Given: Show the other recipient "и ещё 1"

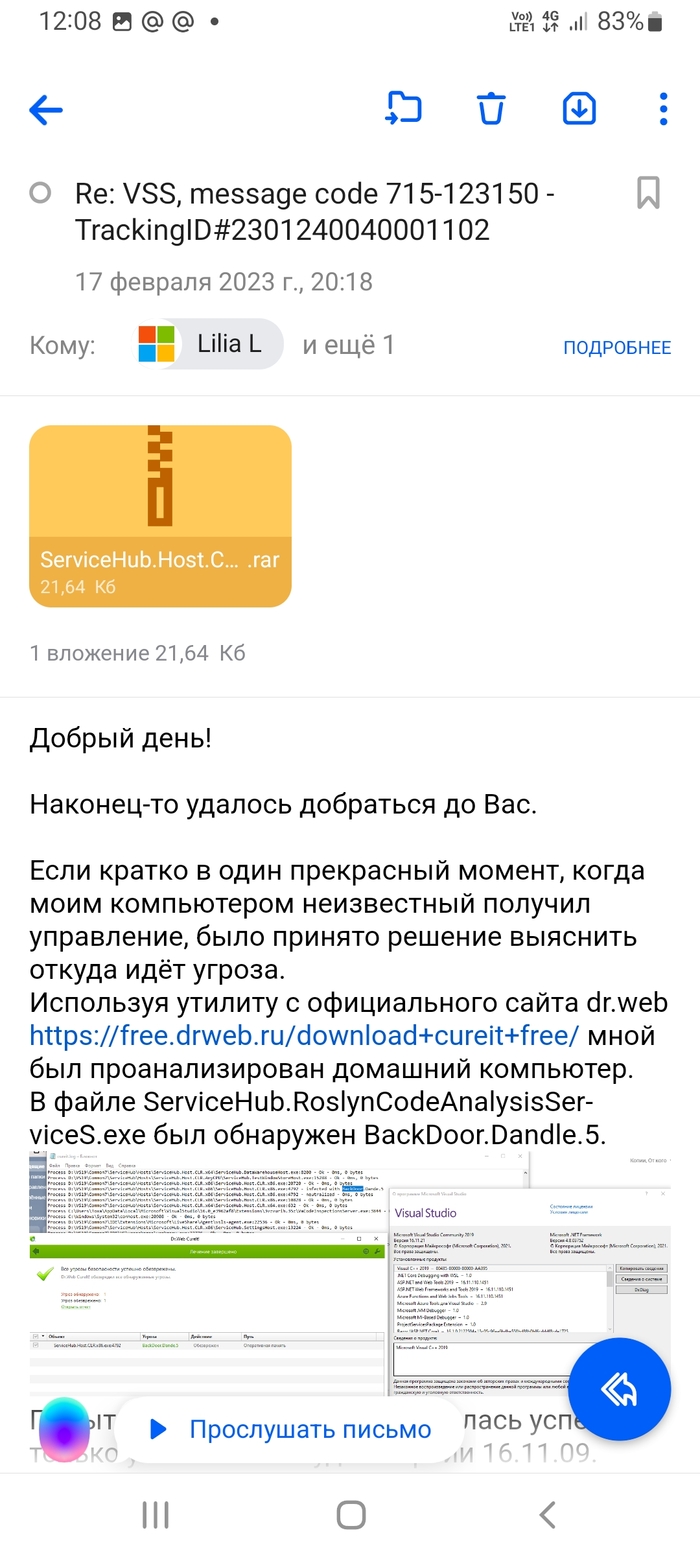Looking at the screenshot, I should [x=348, y=345].
